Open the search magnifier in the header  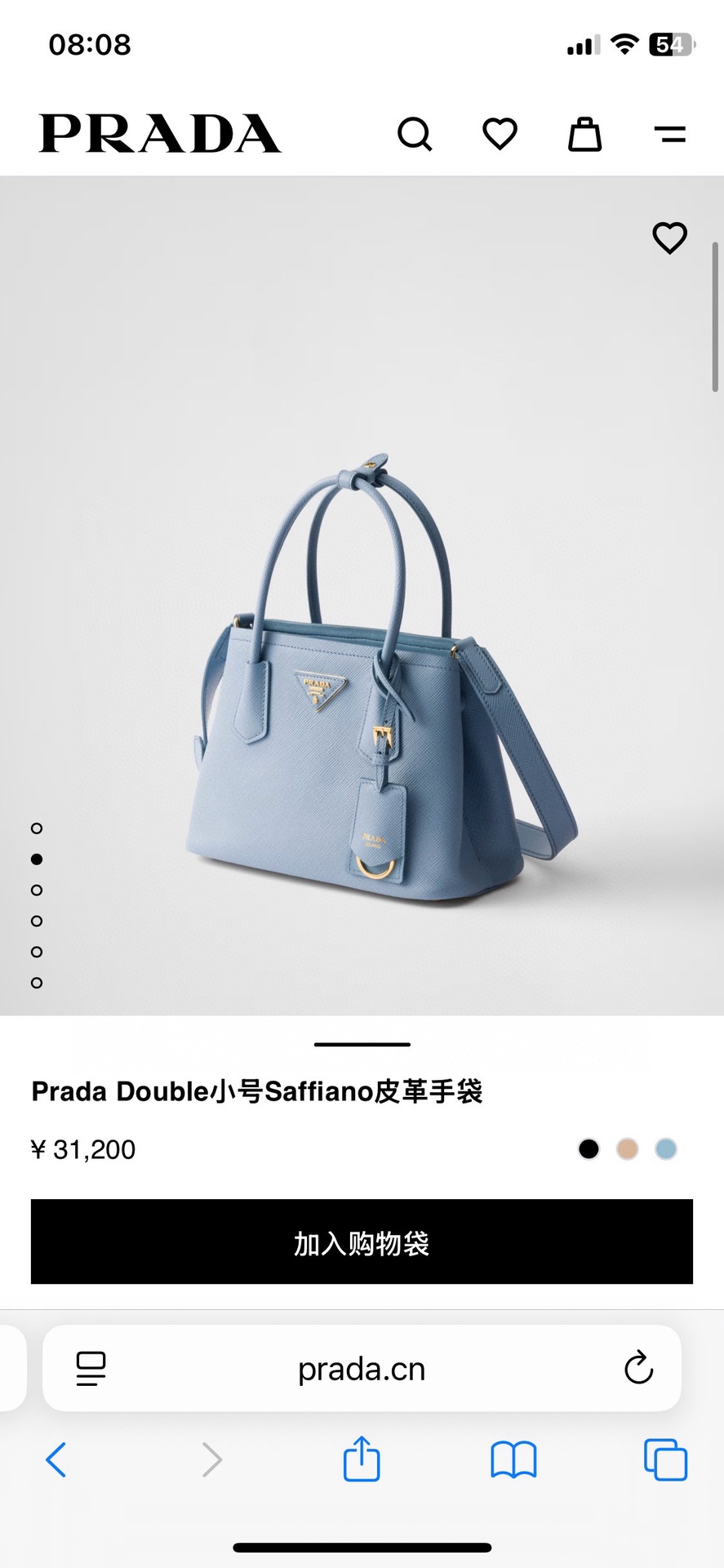[415, 134]
